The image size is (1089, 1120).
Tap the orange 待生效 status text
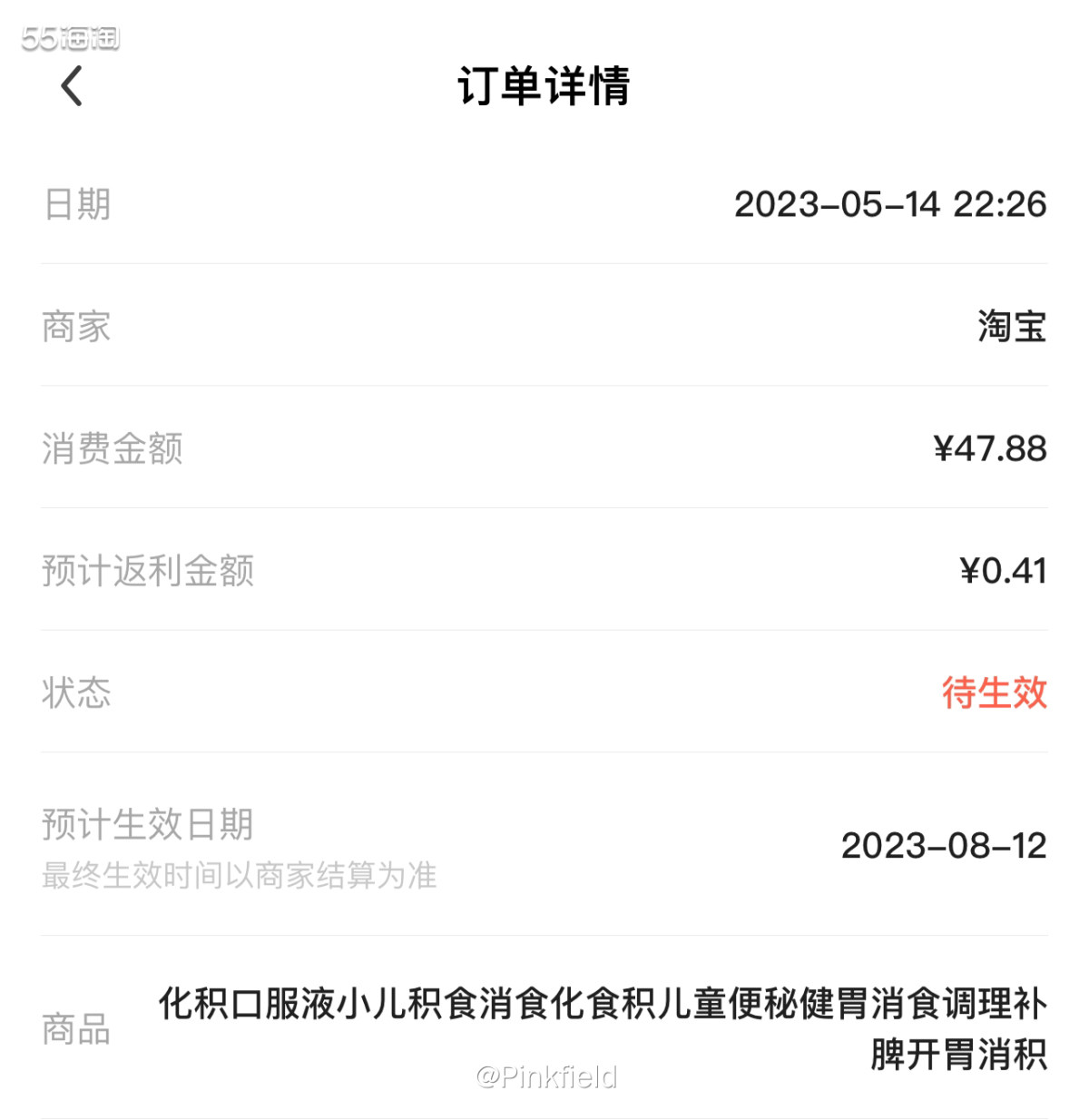995,694
